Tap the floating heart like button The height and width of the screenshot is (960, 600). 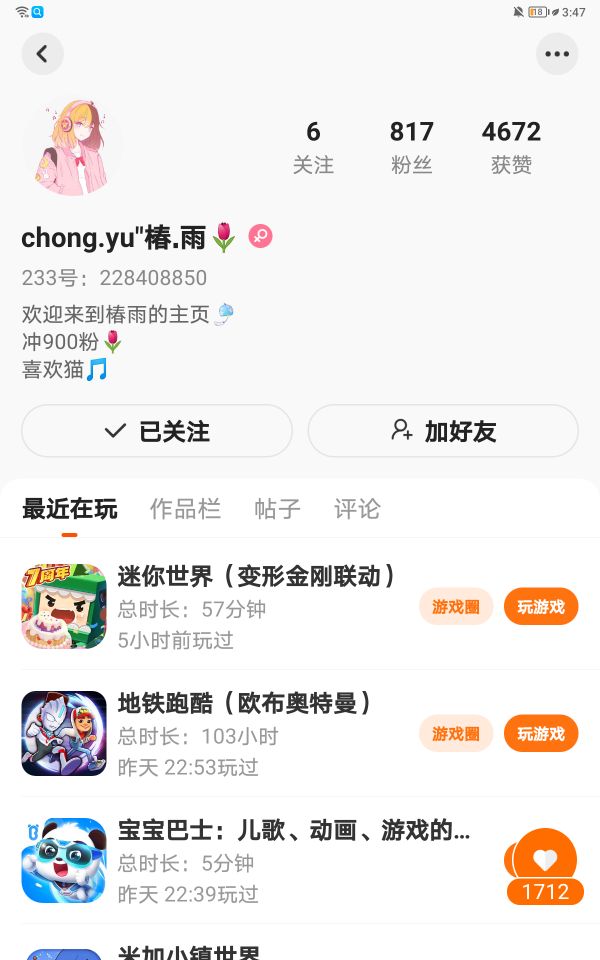pos(545,860)
